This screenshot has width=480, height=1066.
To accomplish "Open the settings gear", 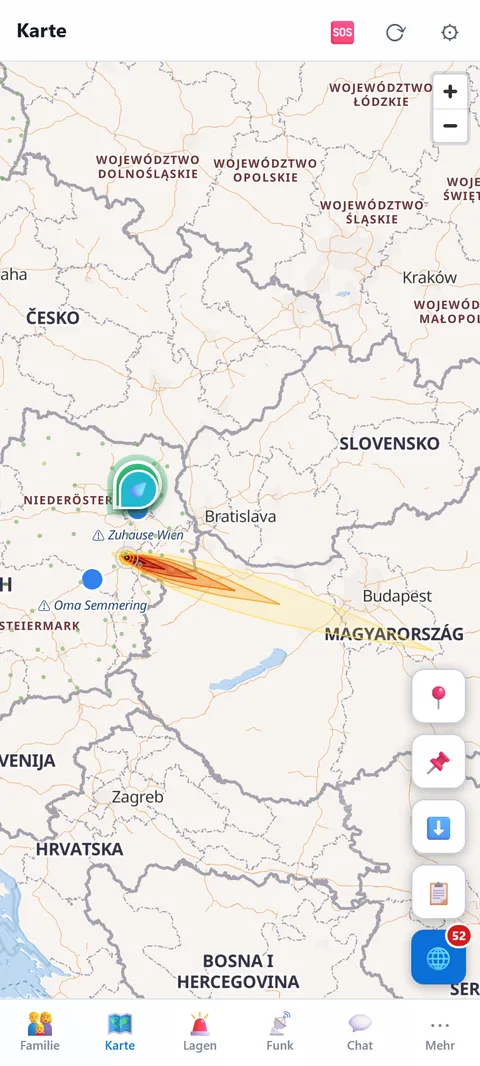I will [x=449, y=33].
